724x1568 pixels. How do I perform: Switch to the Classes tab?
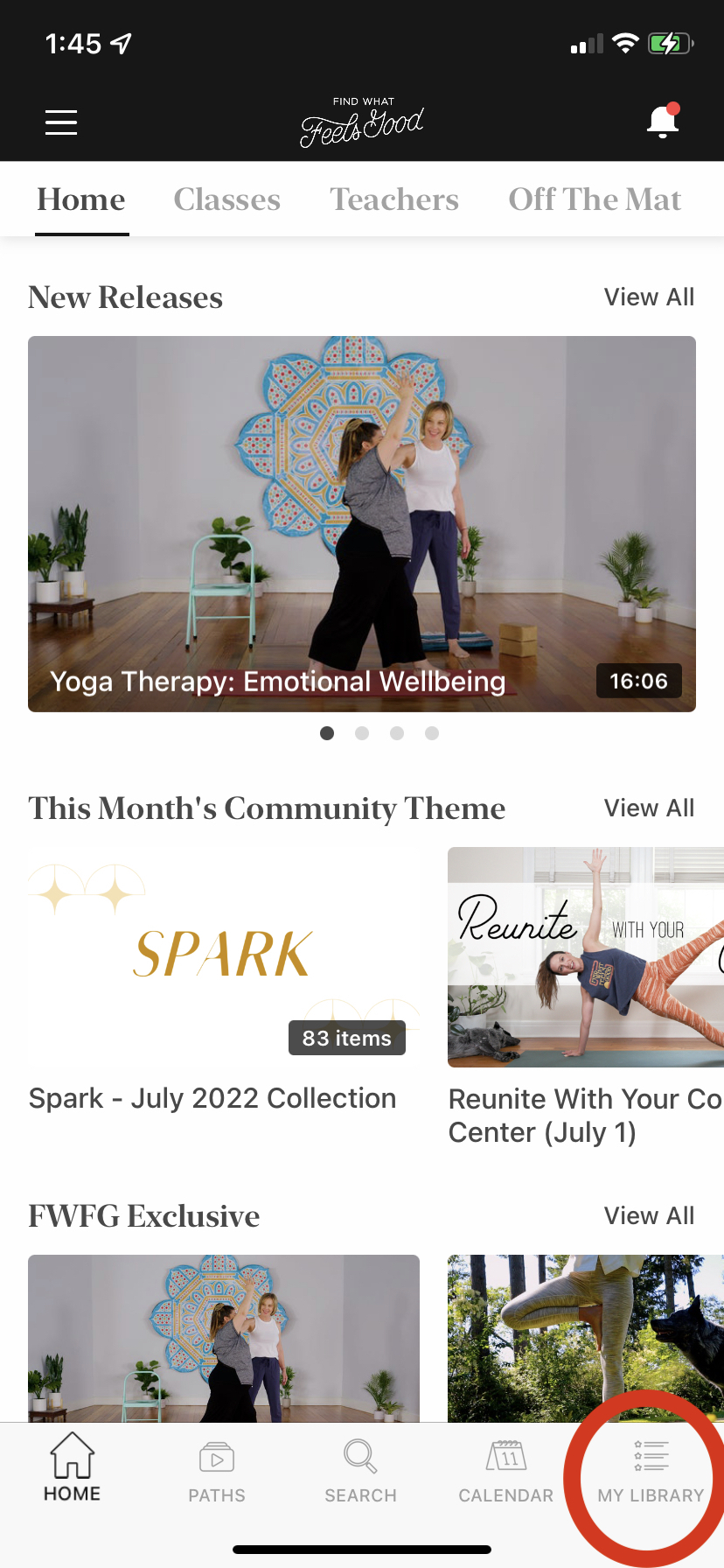[x=226, y=199]
